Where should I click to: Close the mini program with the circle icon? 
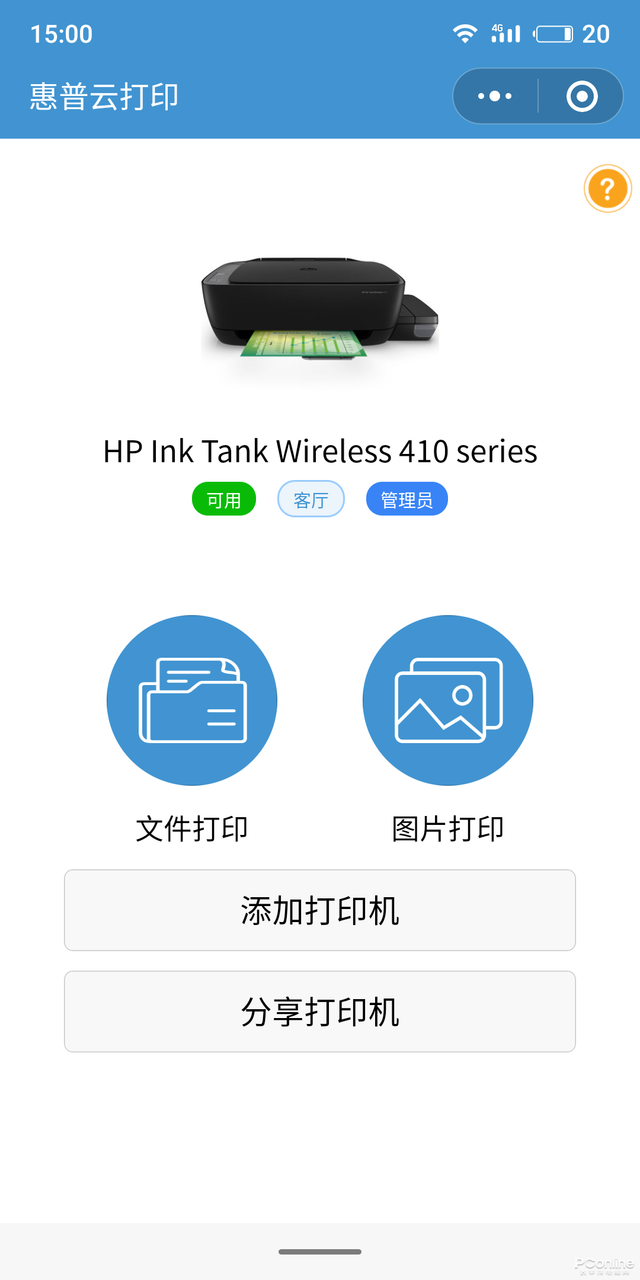[582, 96]
